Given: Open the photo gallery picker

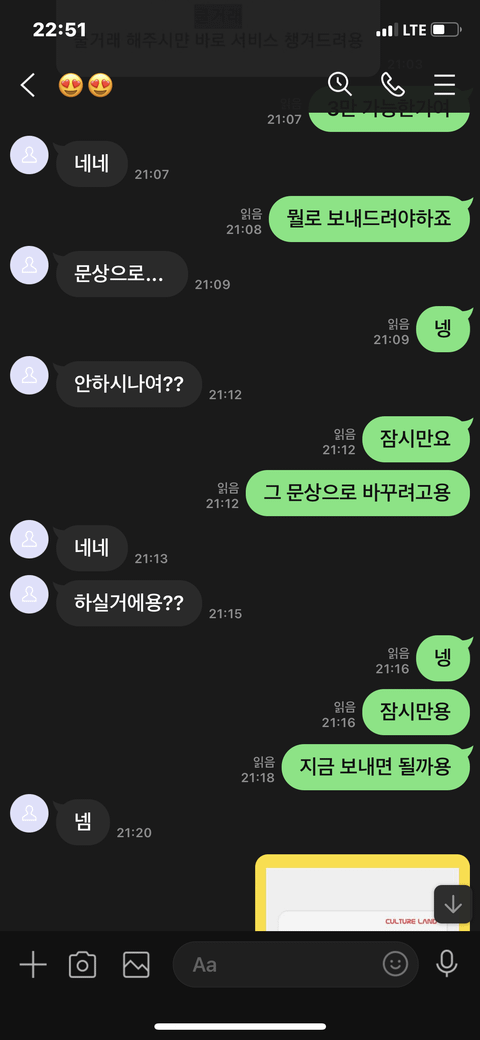Looking at the screenshot, I should [136, 964].
